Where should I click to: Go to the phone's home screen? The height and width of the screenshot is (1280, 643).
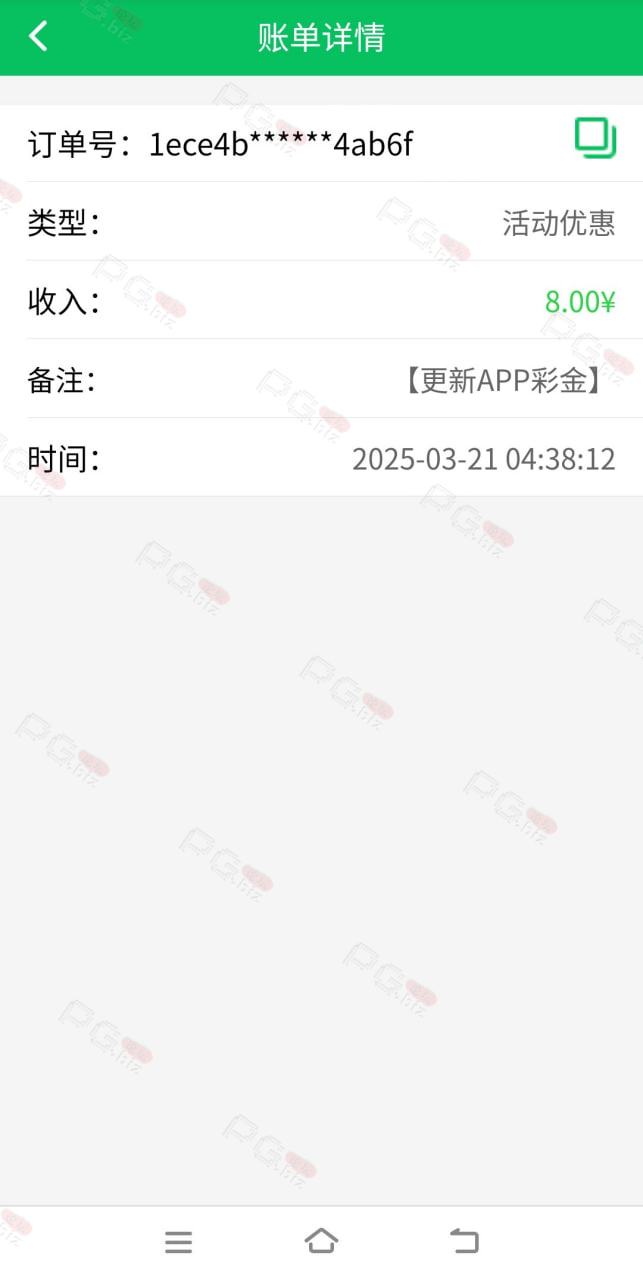(321, 1241)
